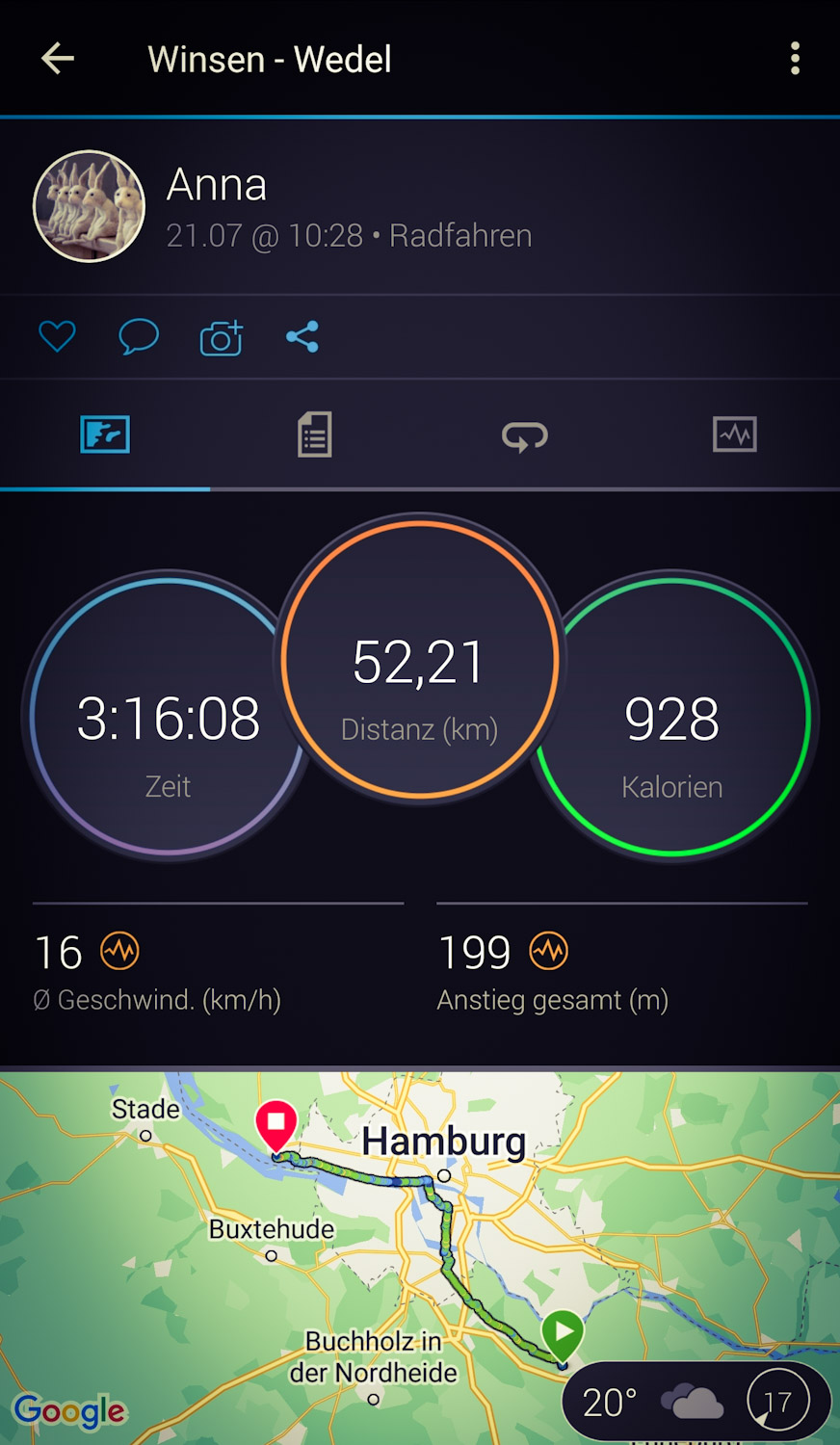Image resolution: width=840 pixels, height=1445 pixels.
Task: Show average speed insight icon
Action: point(120,952)
